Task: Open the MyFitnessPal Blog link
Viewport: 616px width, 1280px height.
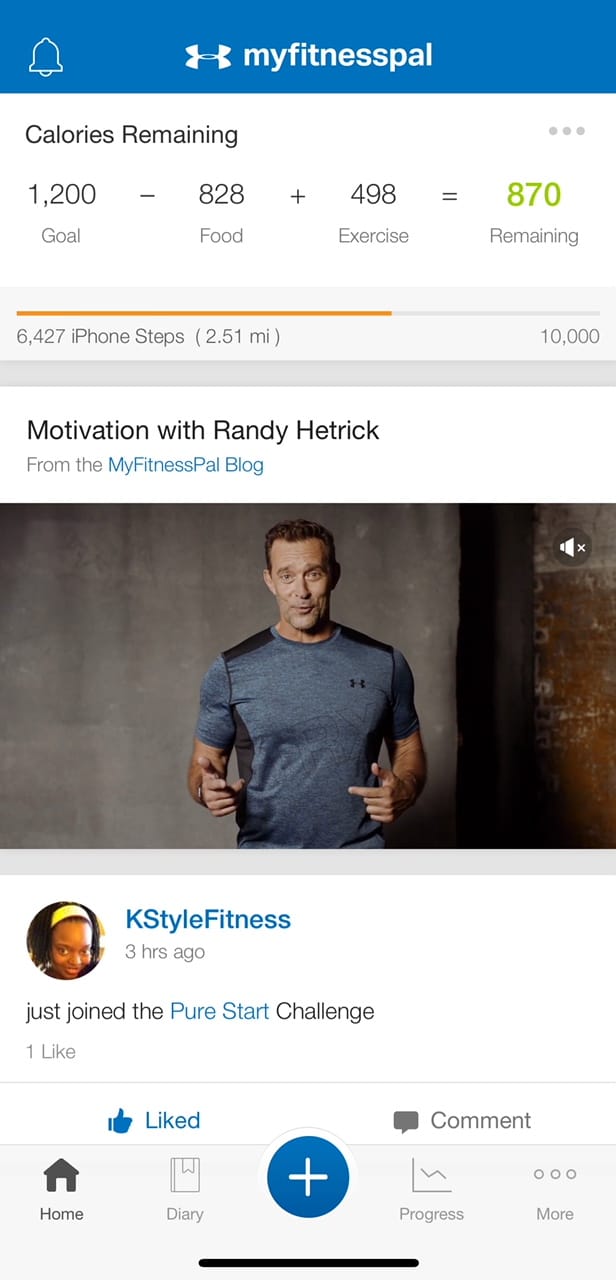Action: coord(185,465)
